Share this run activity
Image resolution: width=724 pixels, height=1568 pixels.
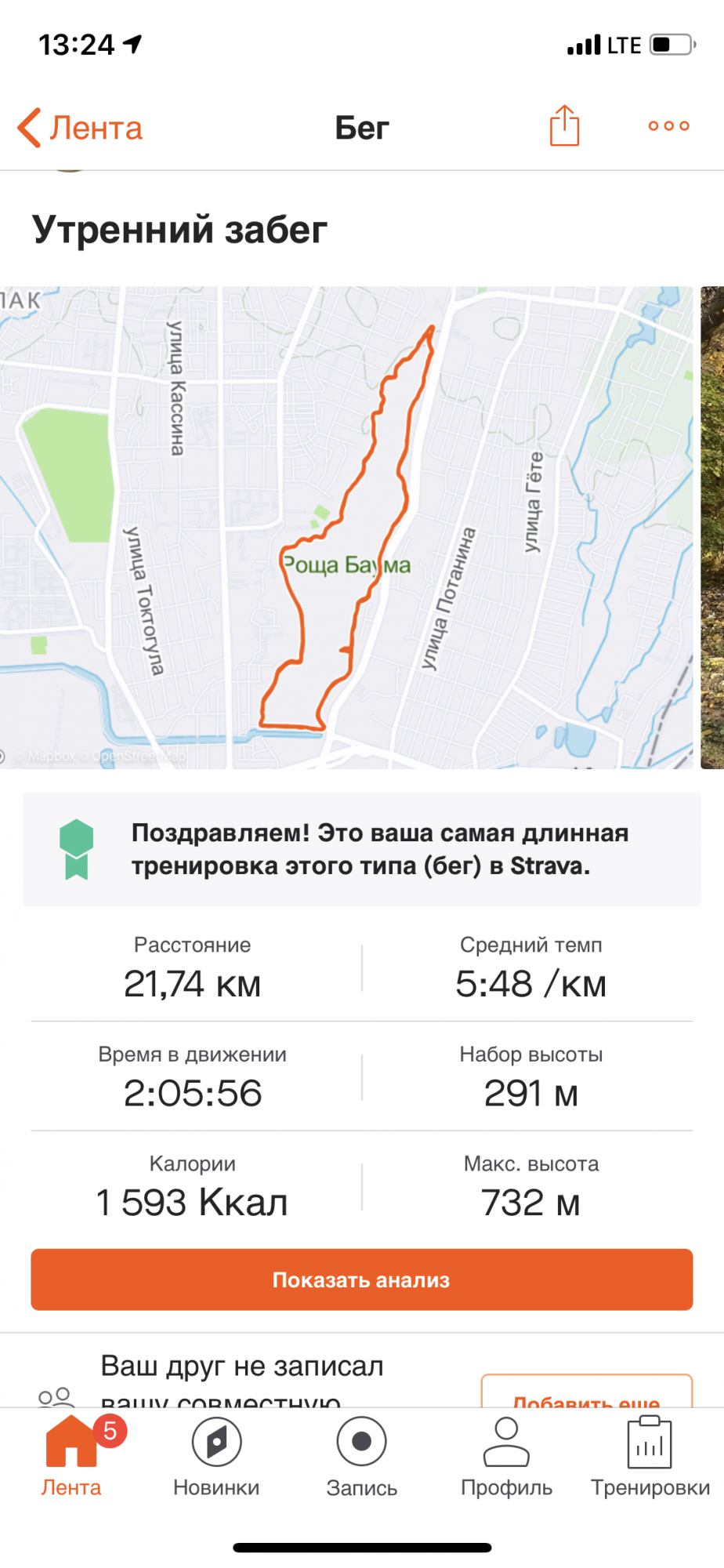564,126
